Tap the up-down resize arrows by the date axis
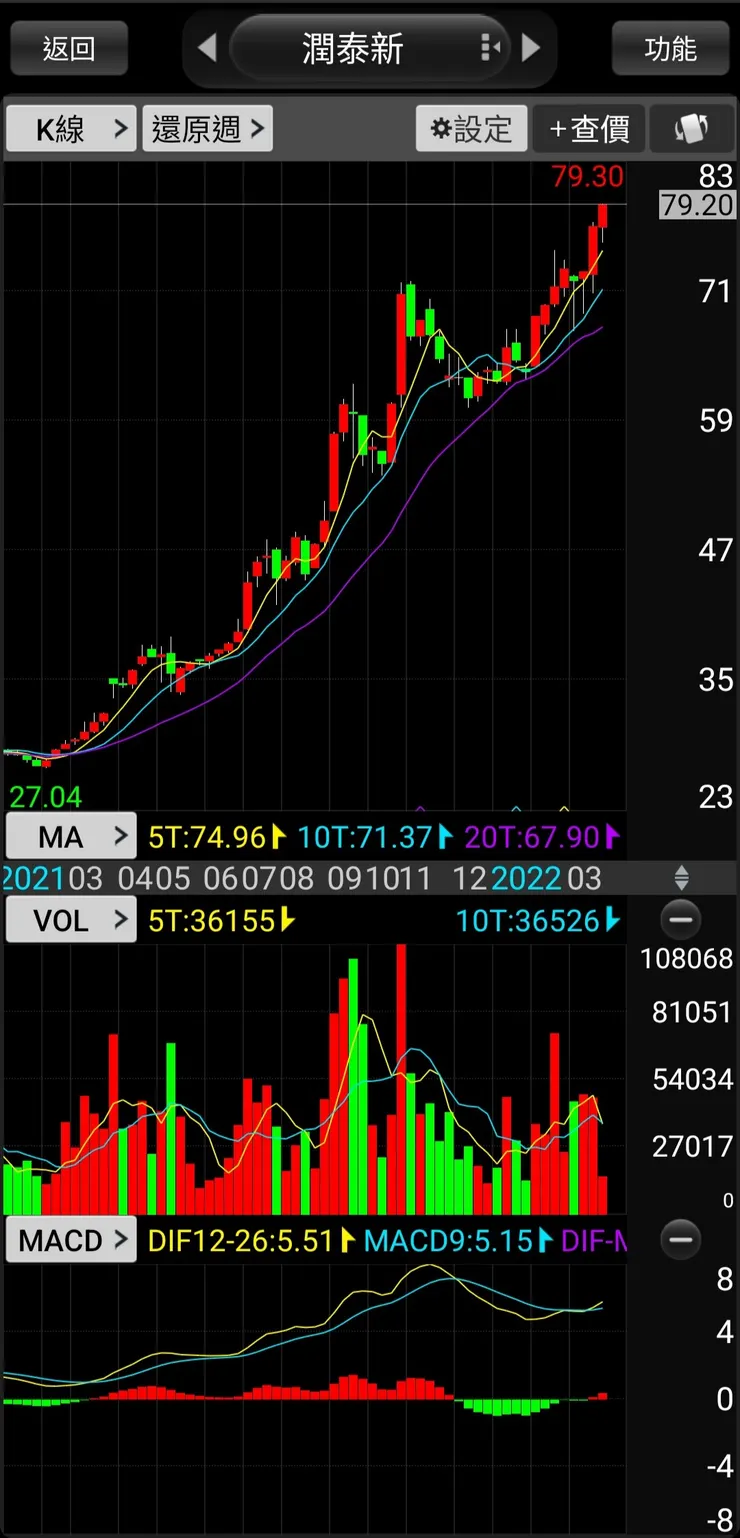The image size is (740, 1538). [681, 879]
